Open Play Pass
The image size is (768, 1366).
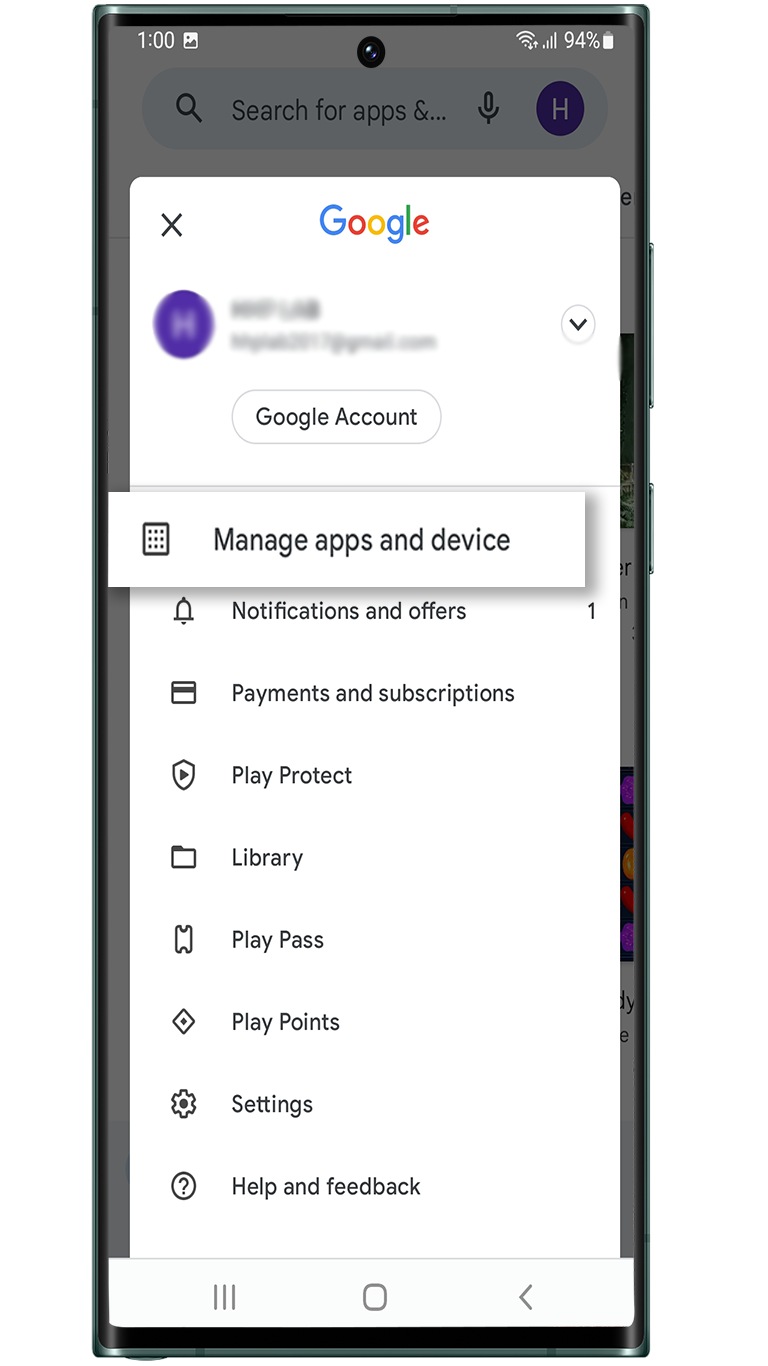tap(277, 940)
